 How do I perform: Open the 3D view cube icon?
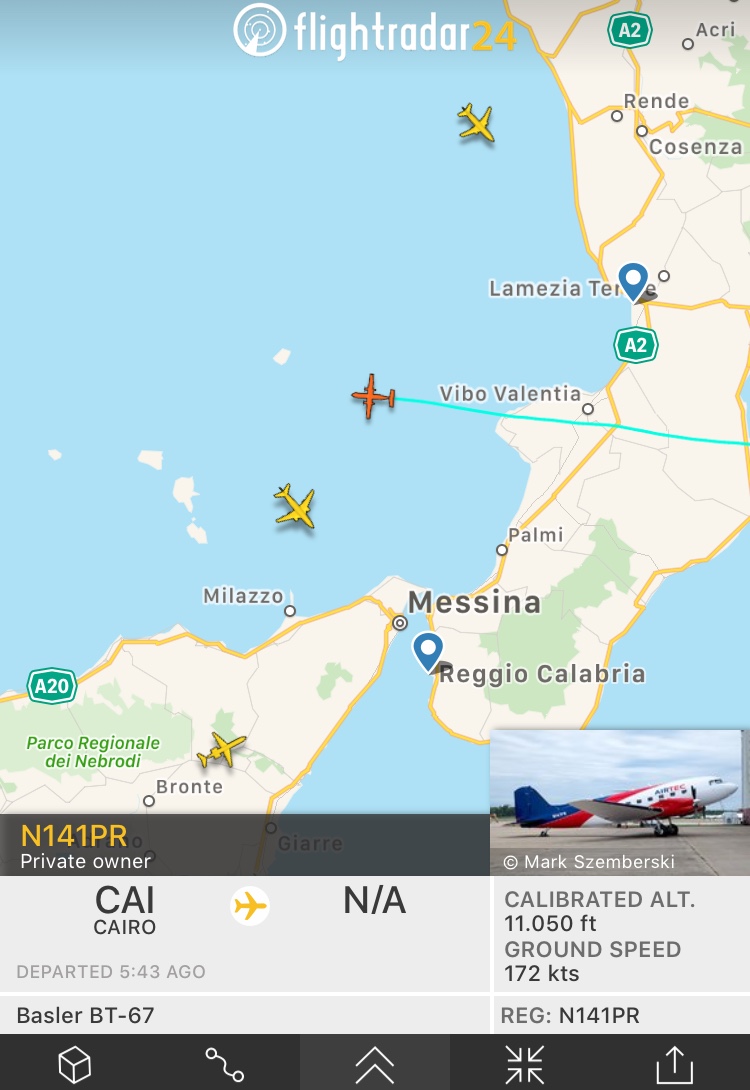pos(75,1063)
